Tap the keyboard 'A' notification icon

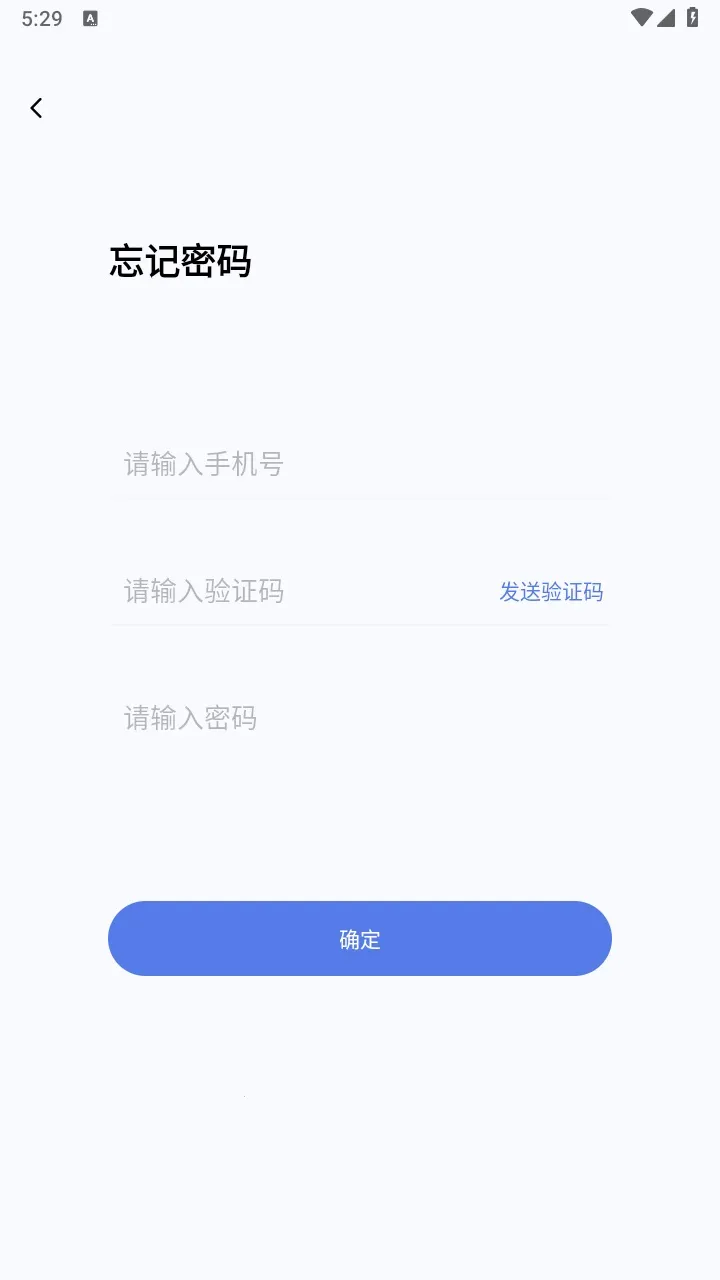[x=89, y=17]
